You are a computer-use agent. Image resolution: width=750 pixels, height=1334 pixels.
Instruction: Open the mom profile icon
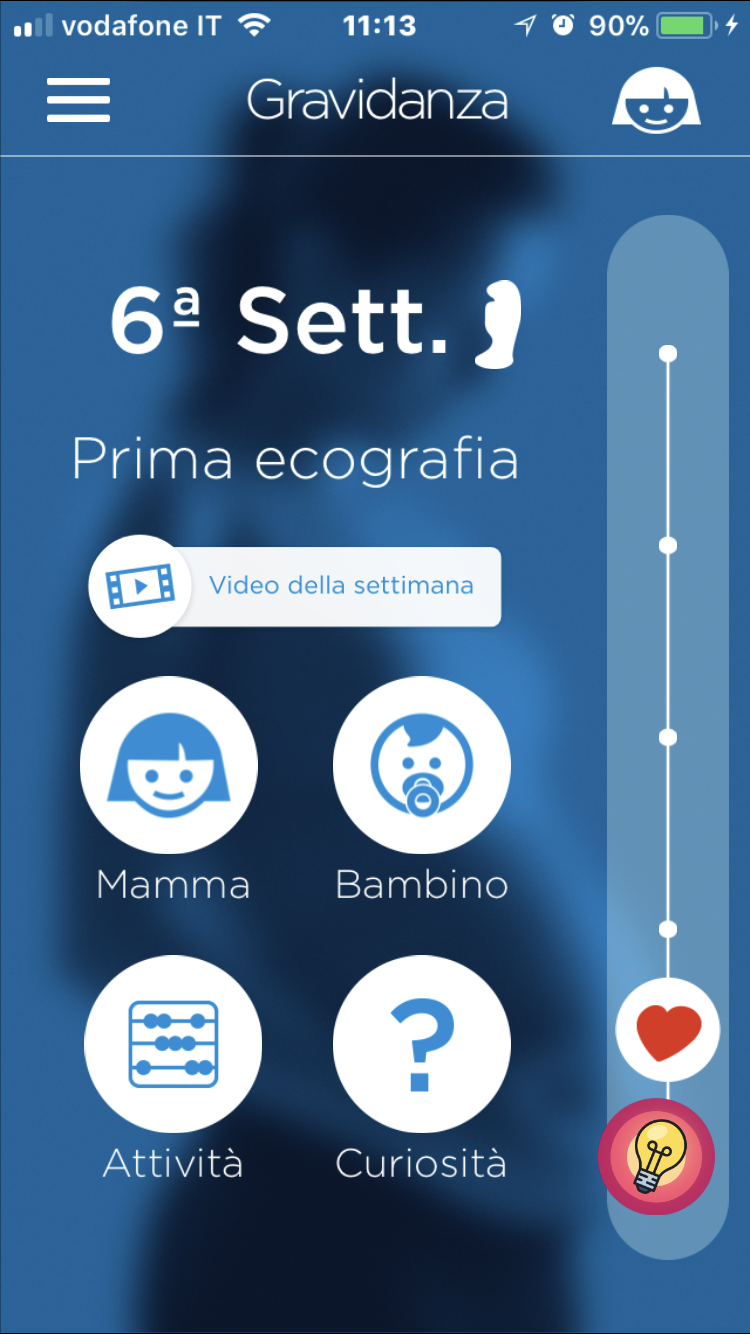pyautogui.click(x=656, y=100)
